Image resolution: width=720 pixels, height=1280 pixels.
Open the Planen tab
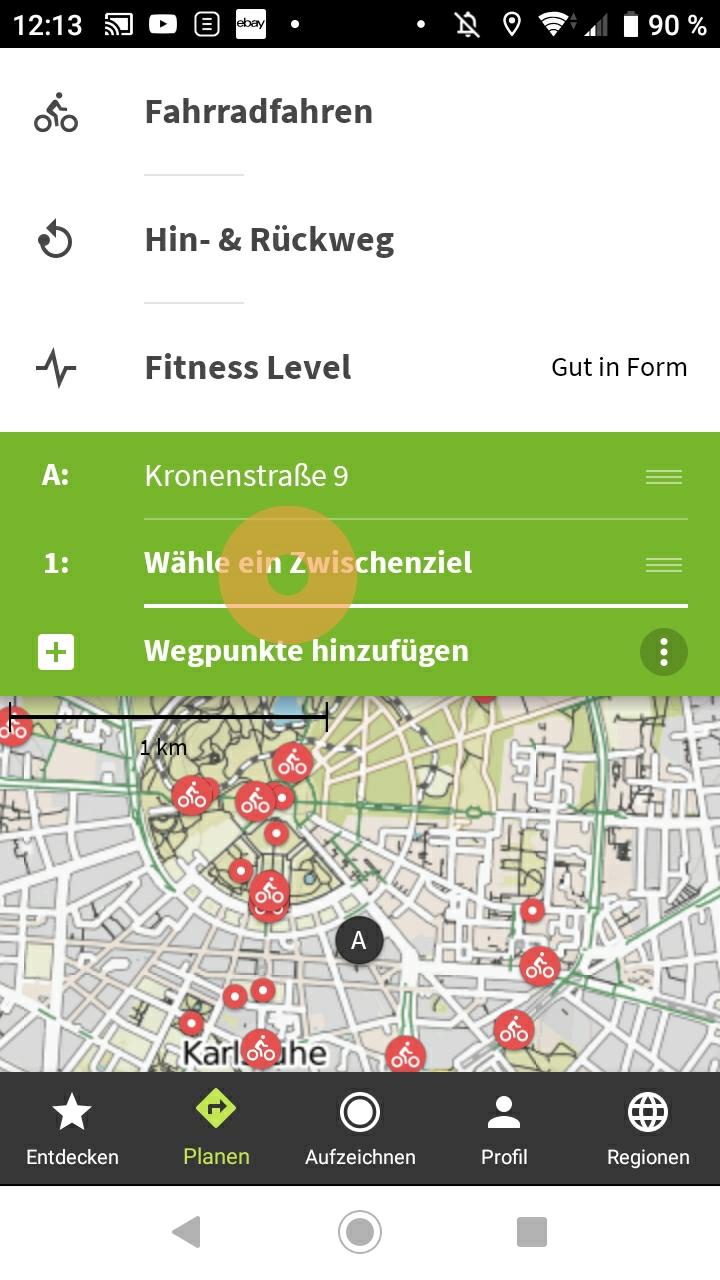[216, 1130]
